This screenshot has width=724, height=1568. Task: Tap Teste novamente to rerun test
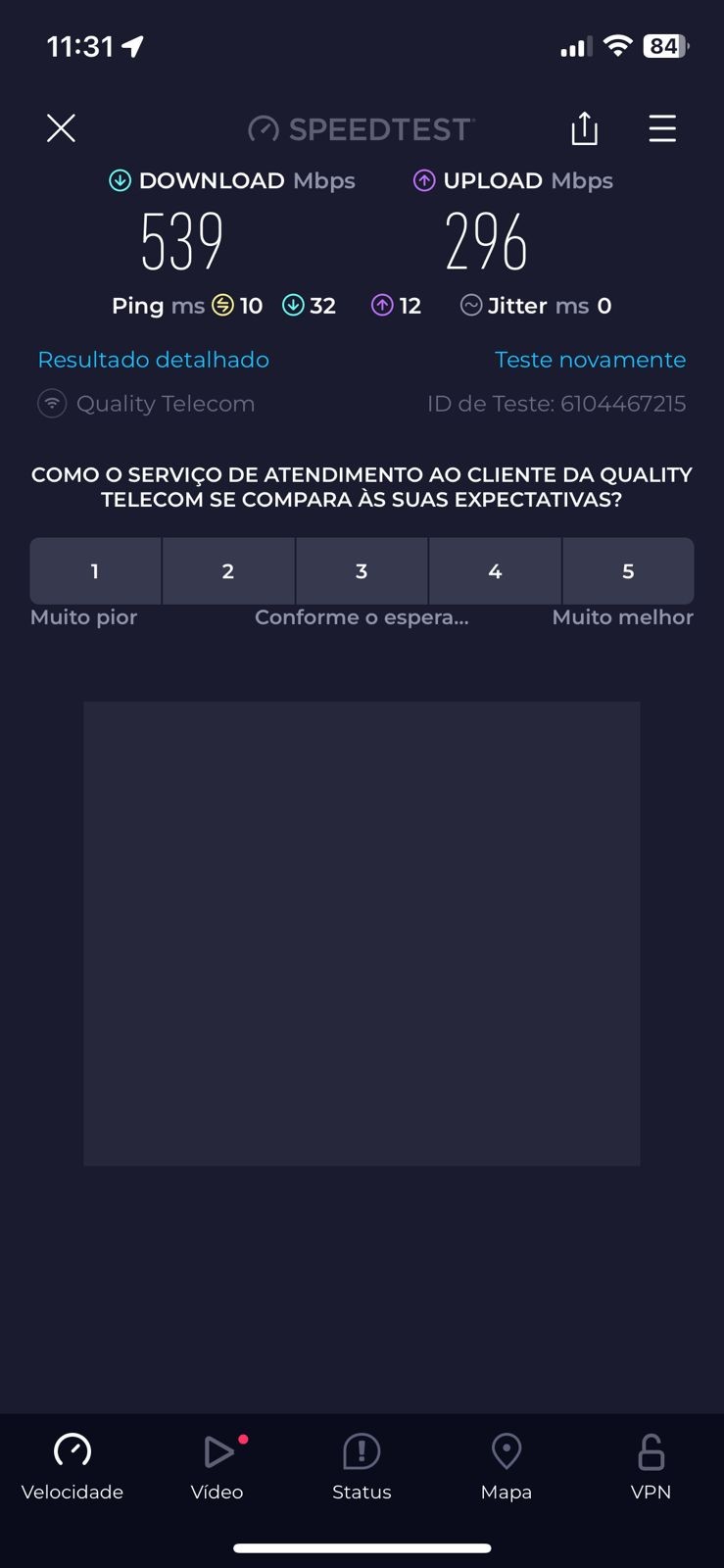coord(590,360)
